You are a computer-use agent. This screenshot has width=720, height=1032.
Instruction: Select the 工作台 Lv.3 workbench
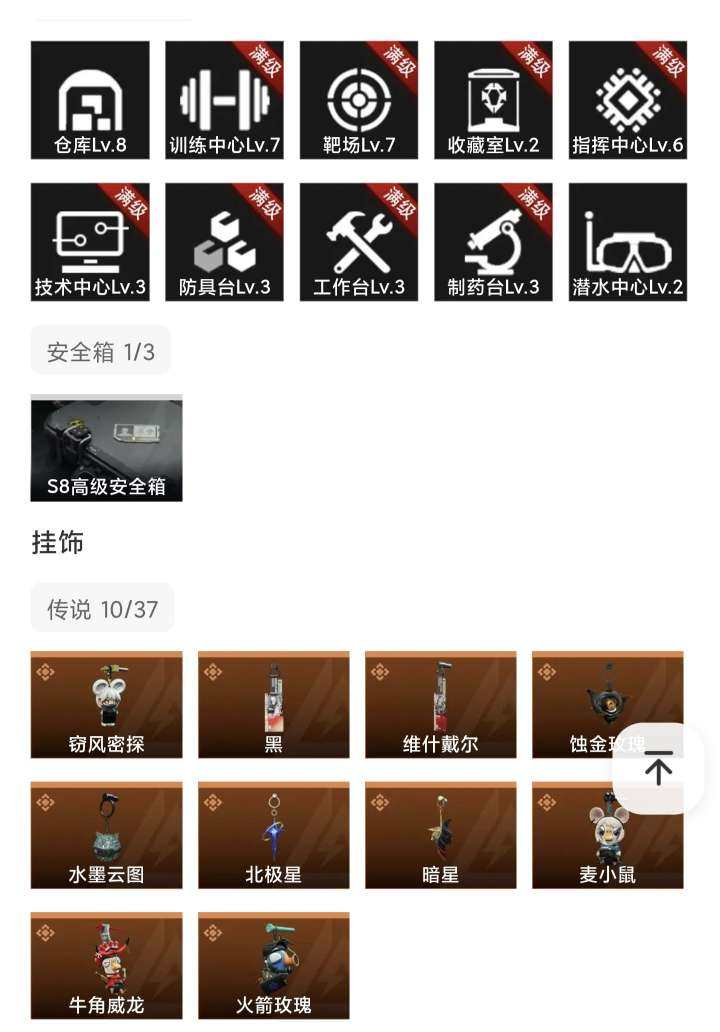tap(358, 240)
